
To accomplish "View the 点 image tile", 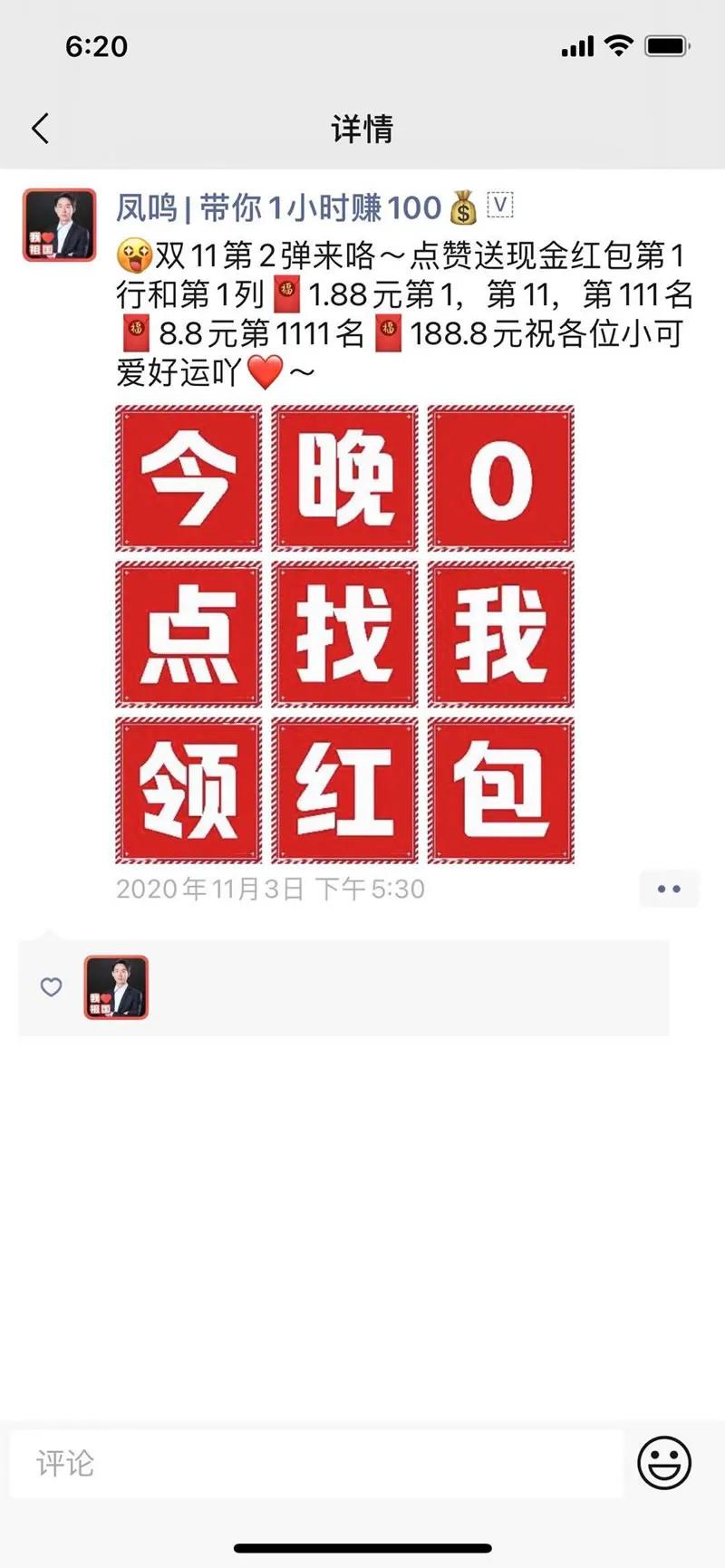I will [188, 634].
